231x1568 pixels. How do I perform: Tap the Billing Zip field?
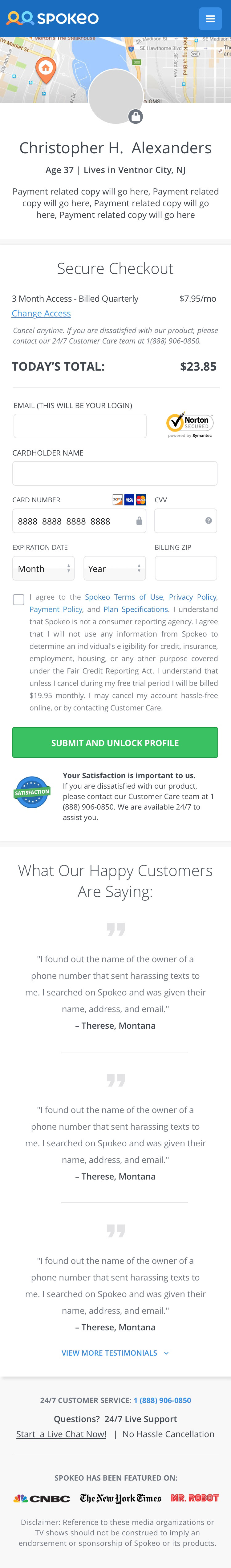click(x=186, y=569)
